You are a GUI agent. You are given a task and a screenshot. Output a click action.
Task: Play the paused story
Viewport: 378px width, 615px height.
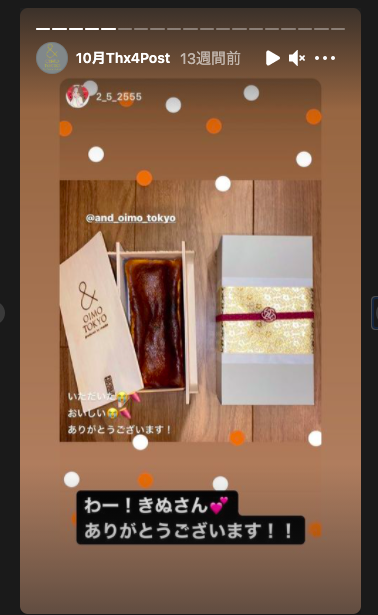coord(273,58)
